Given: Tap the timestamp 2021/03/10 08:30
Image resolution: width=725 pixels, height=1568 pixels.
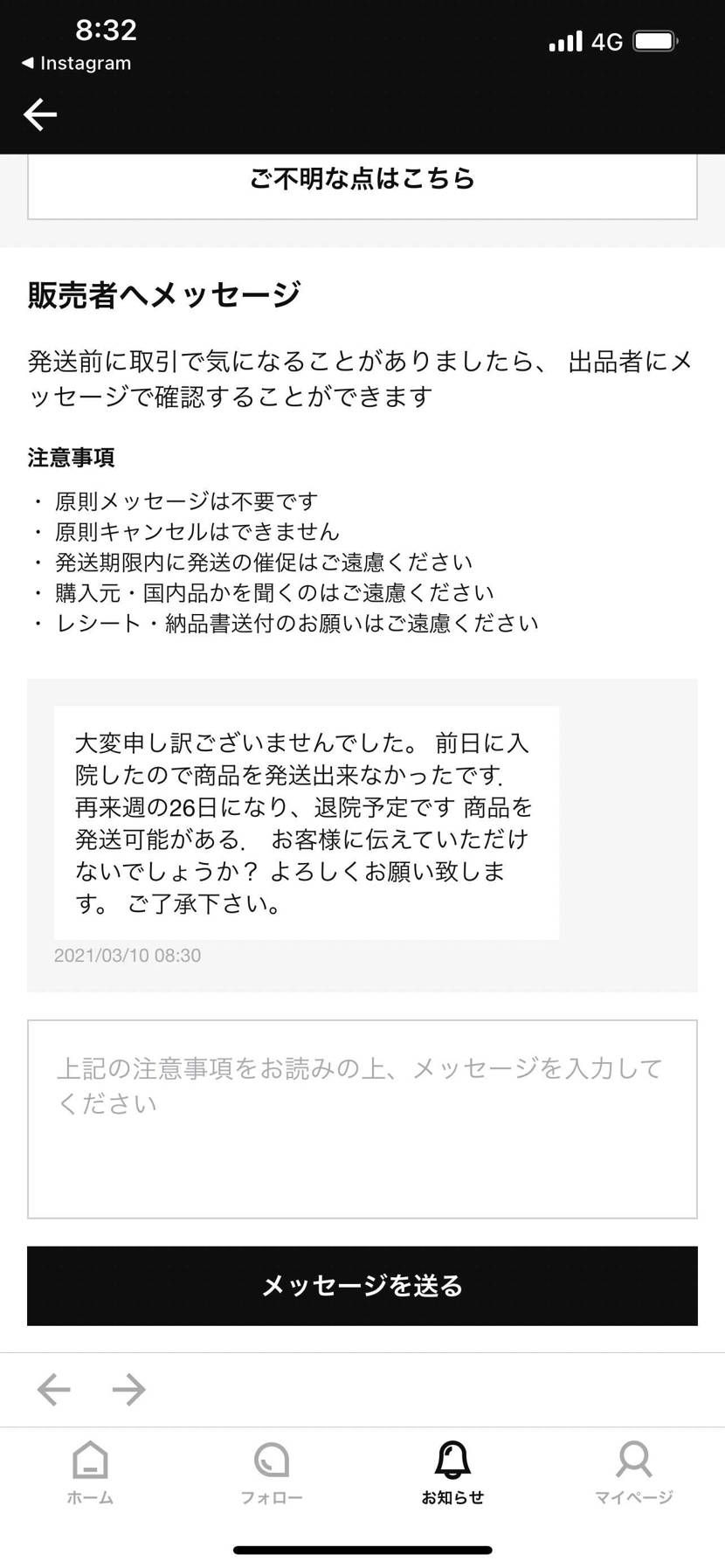Looking at the screenshot, I should tap(128, 956).
